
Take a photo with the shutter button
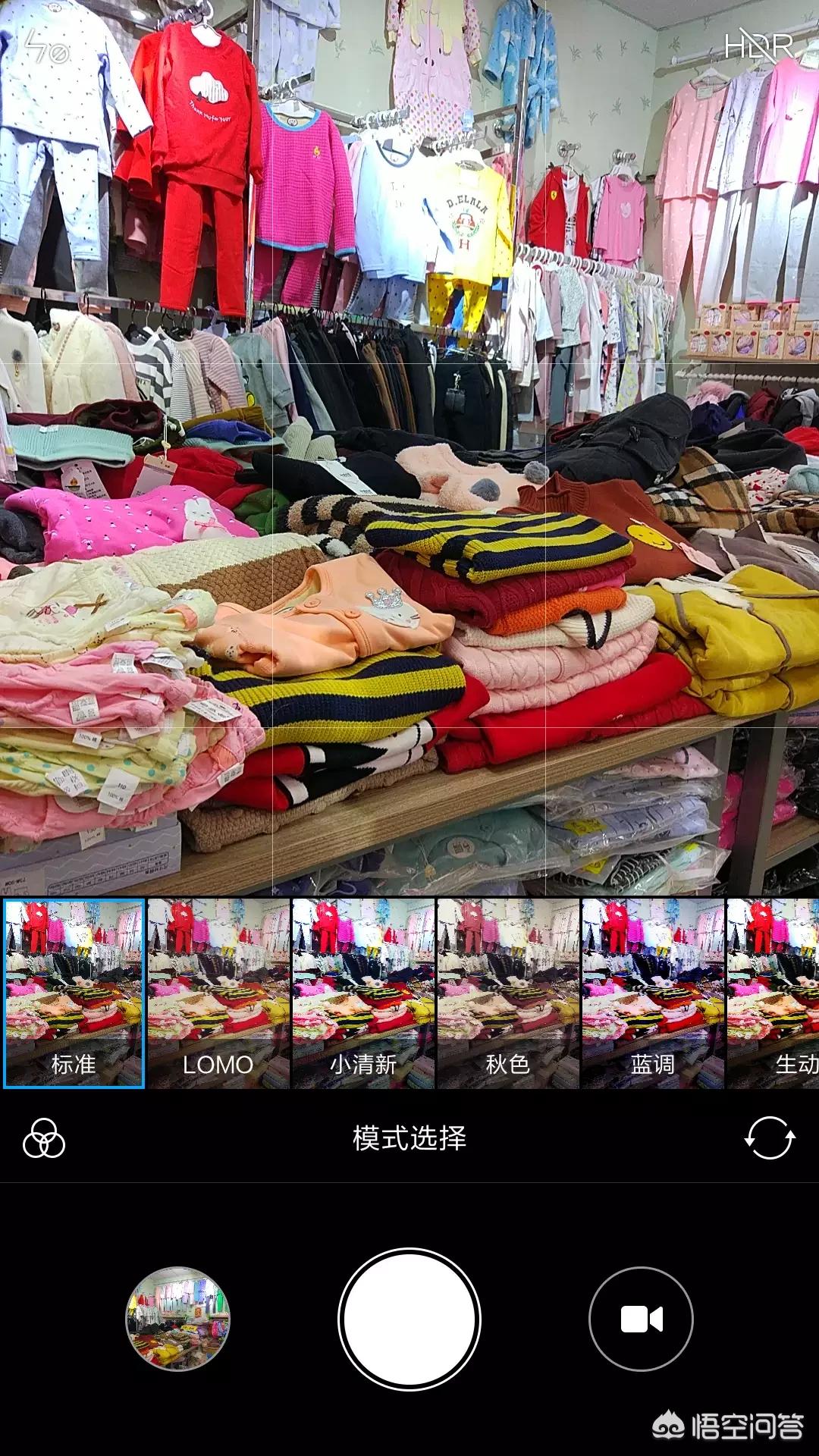(409, 1319)
